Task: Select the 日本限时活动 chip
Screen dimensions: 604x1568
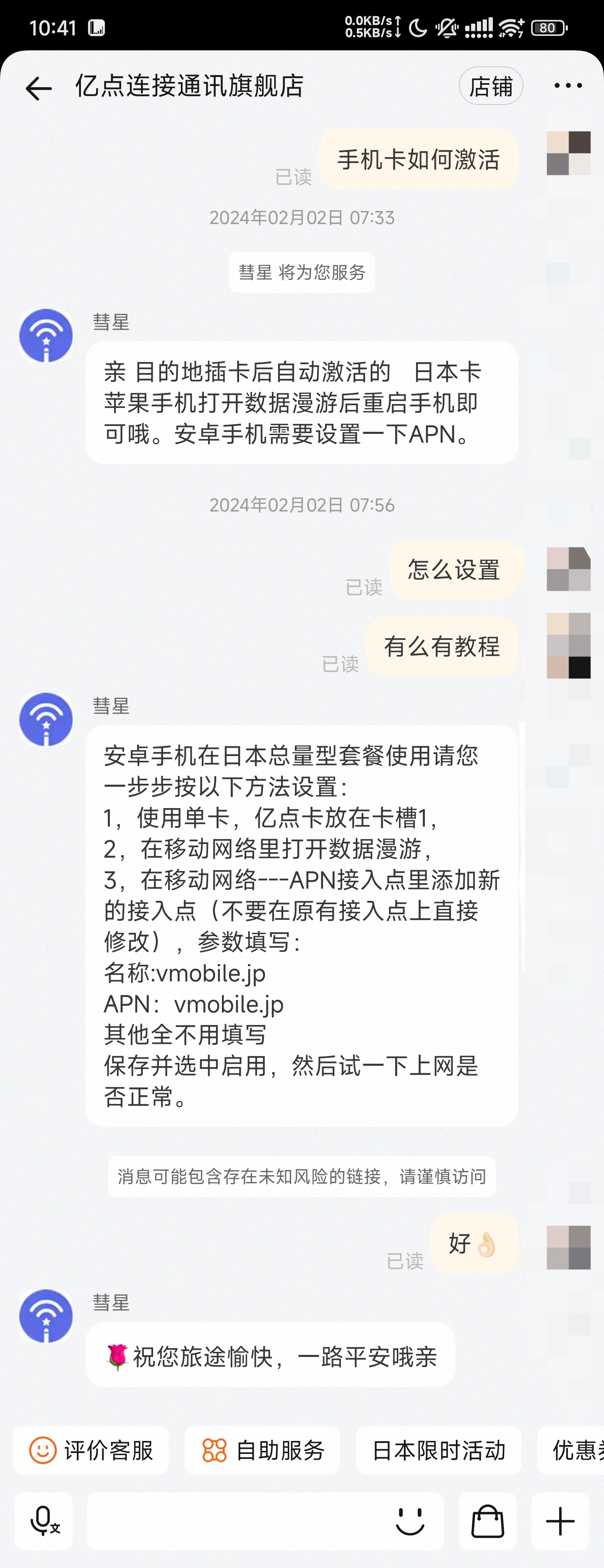Action: [x=439, y=1451]
